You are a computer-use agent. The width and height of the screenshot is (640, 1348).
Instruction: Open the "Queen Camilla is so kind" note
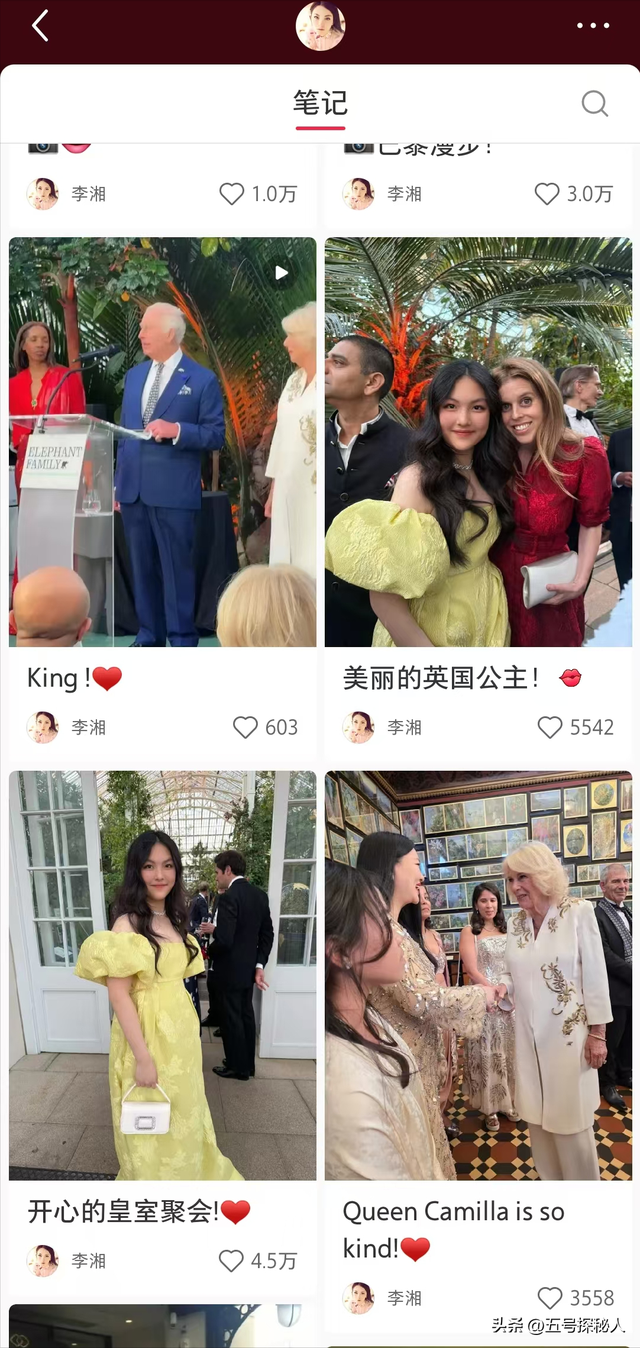[478, 975]
